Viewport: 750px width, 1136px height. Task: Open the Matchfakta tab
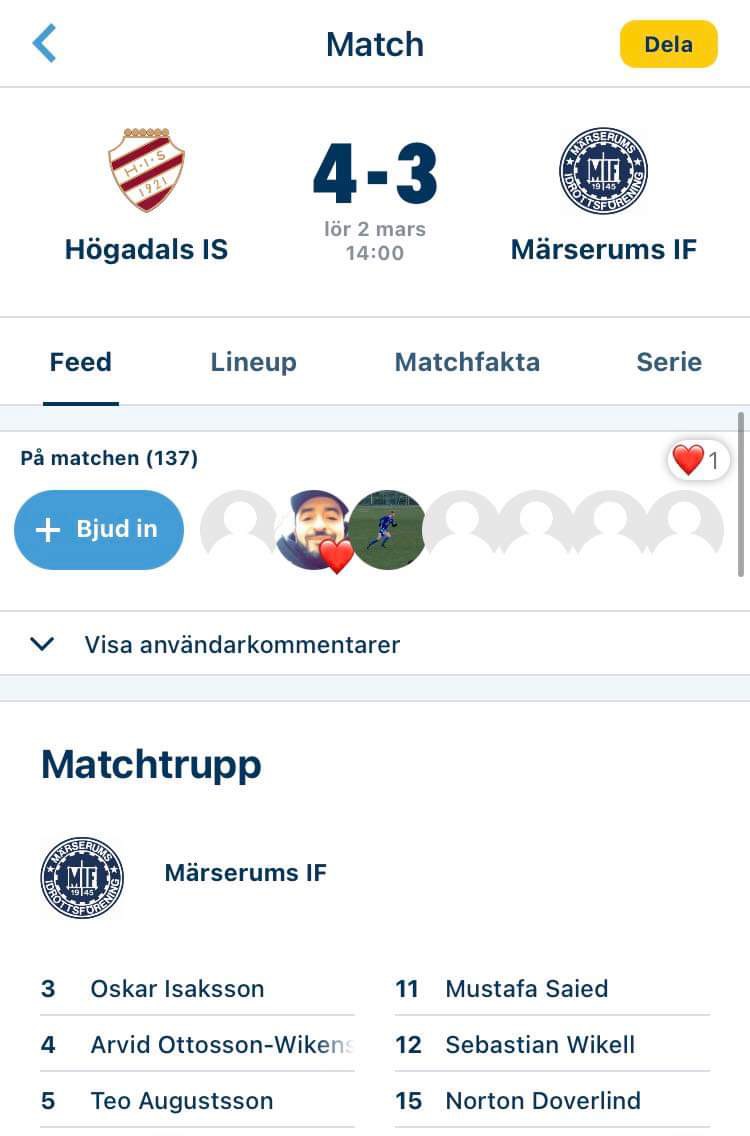467,362
